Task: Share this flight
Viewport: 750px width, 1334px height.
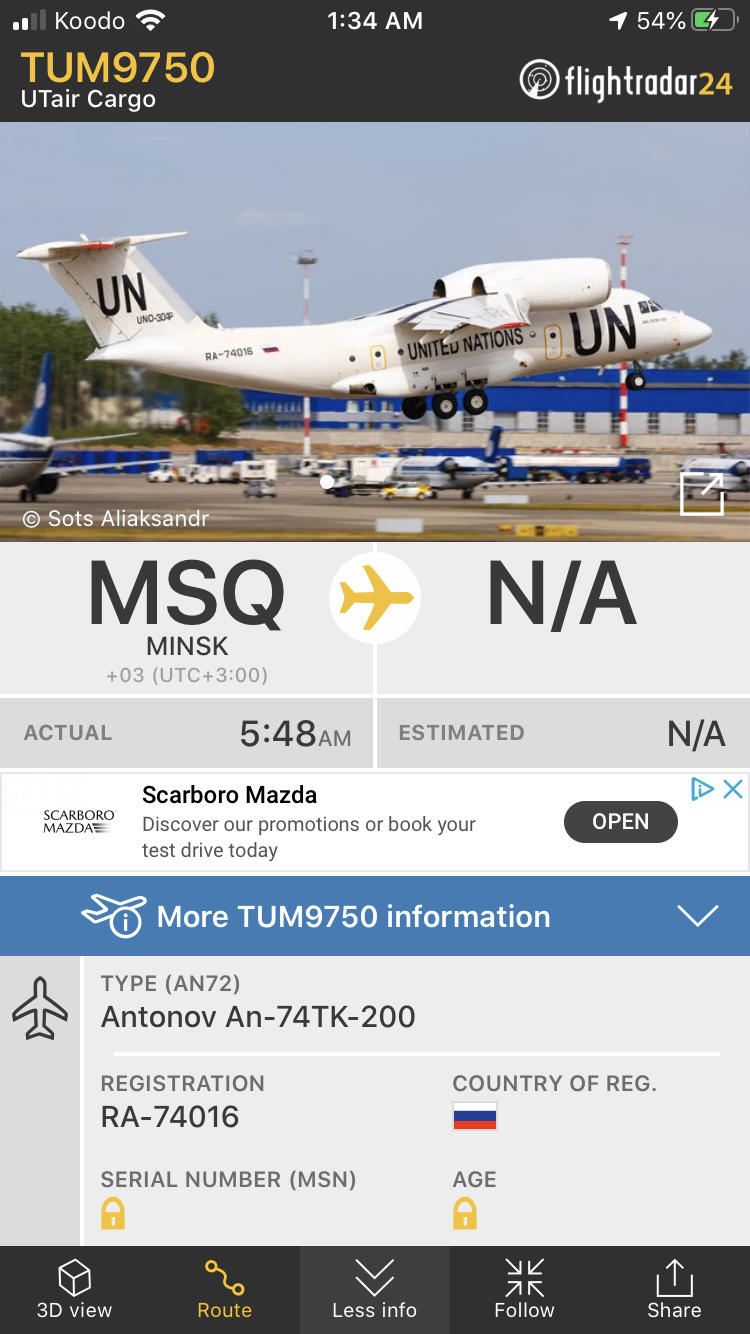Action: click(674, 1289)
